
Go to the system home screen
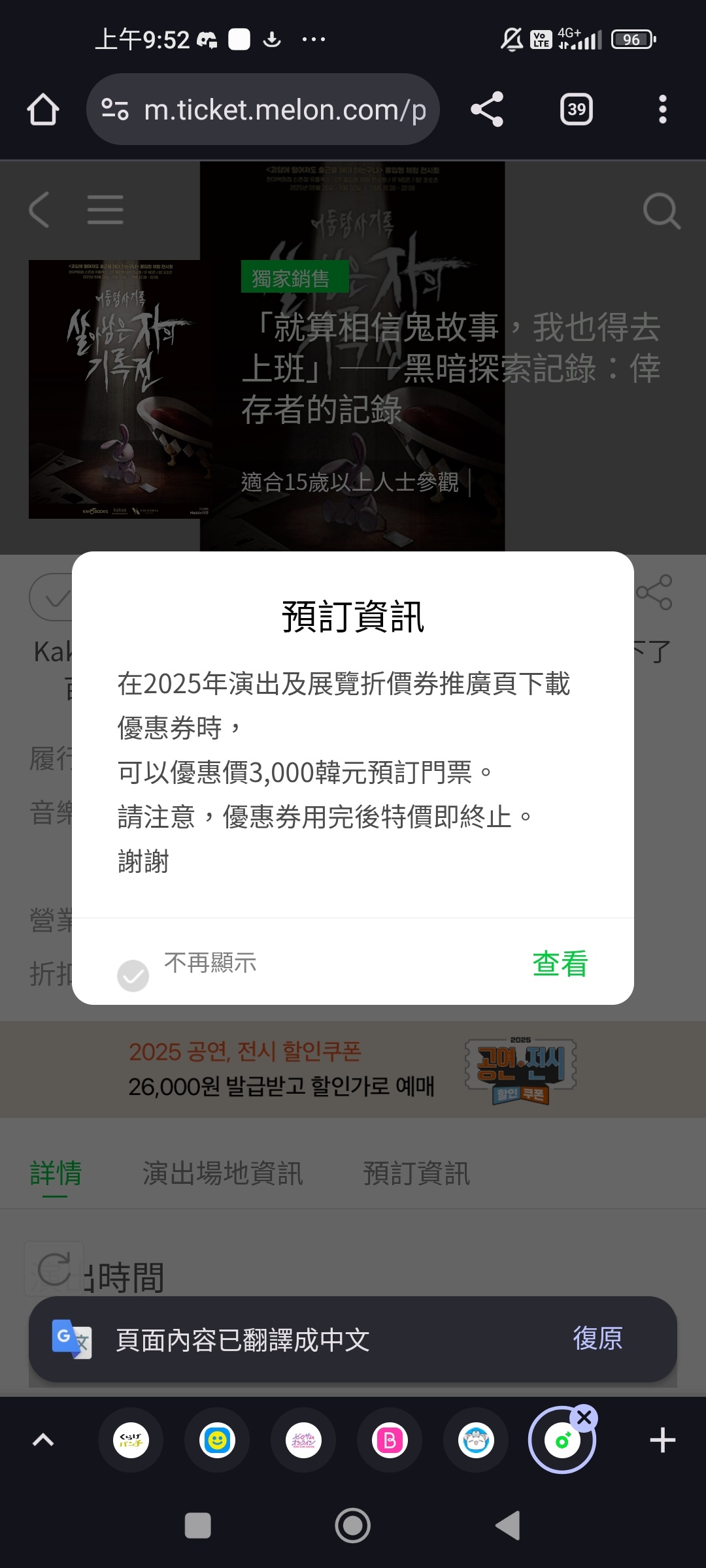[x=353, y=1526]
